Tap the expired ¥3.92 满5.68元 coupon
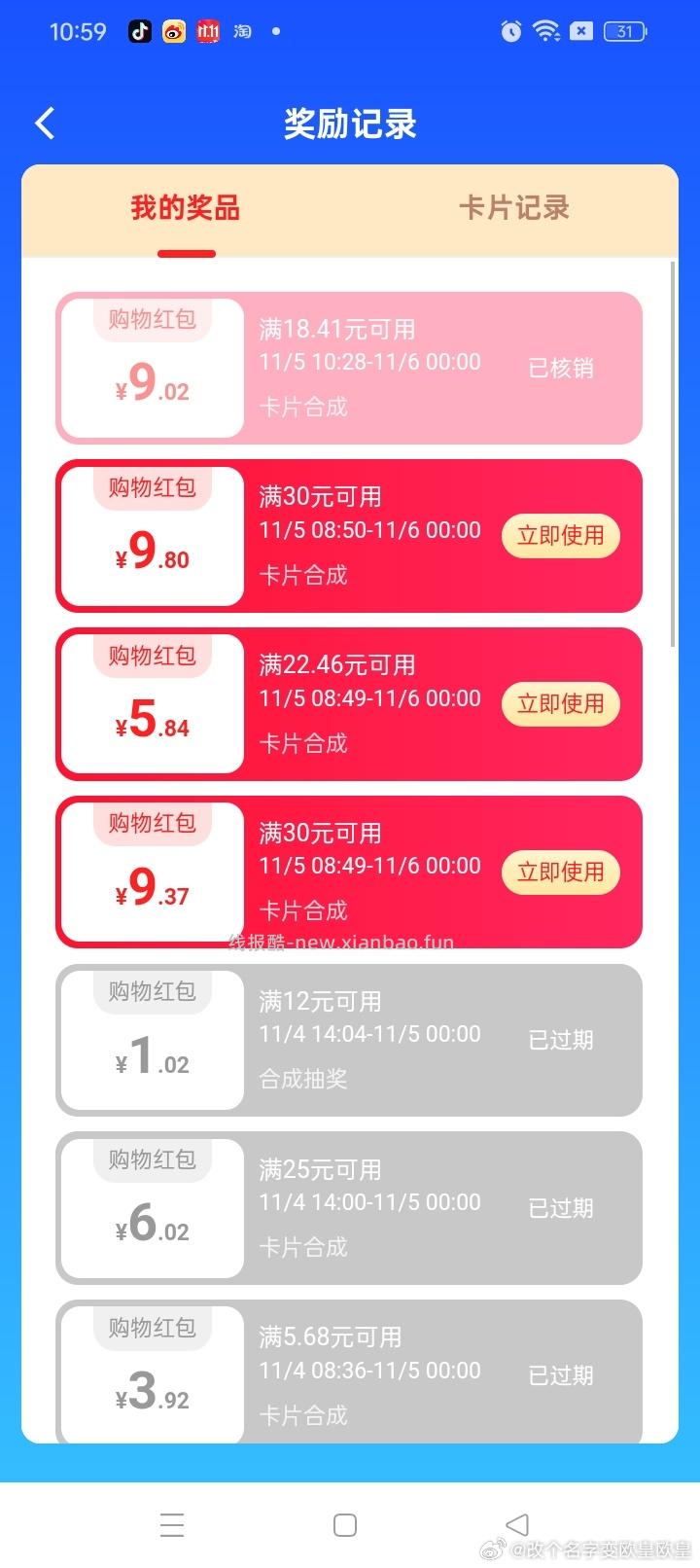700x1568 pixels. [348, 1375]
